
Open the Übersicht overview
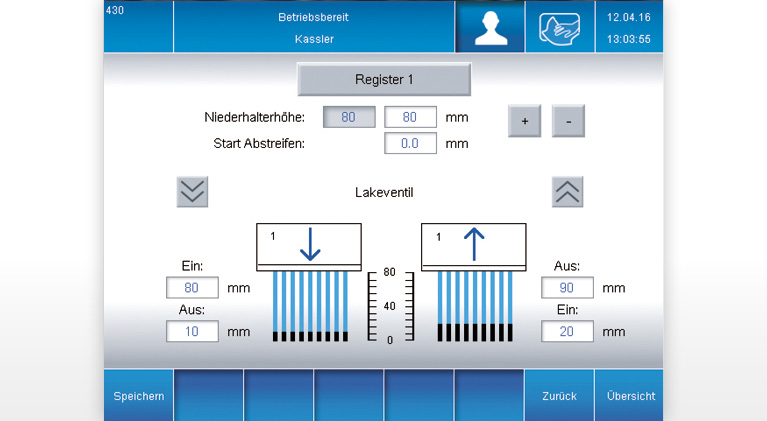[x=631, y=396]
